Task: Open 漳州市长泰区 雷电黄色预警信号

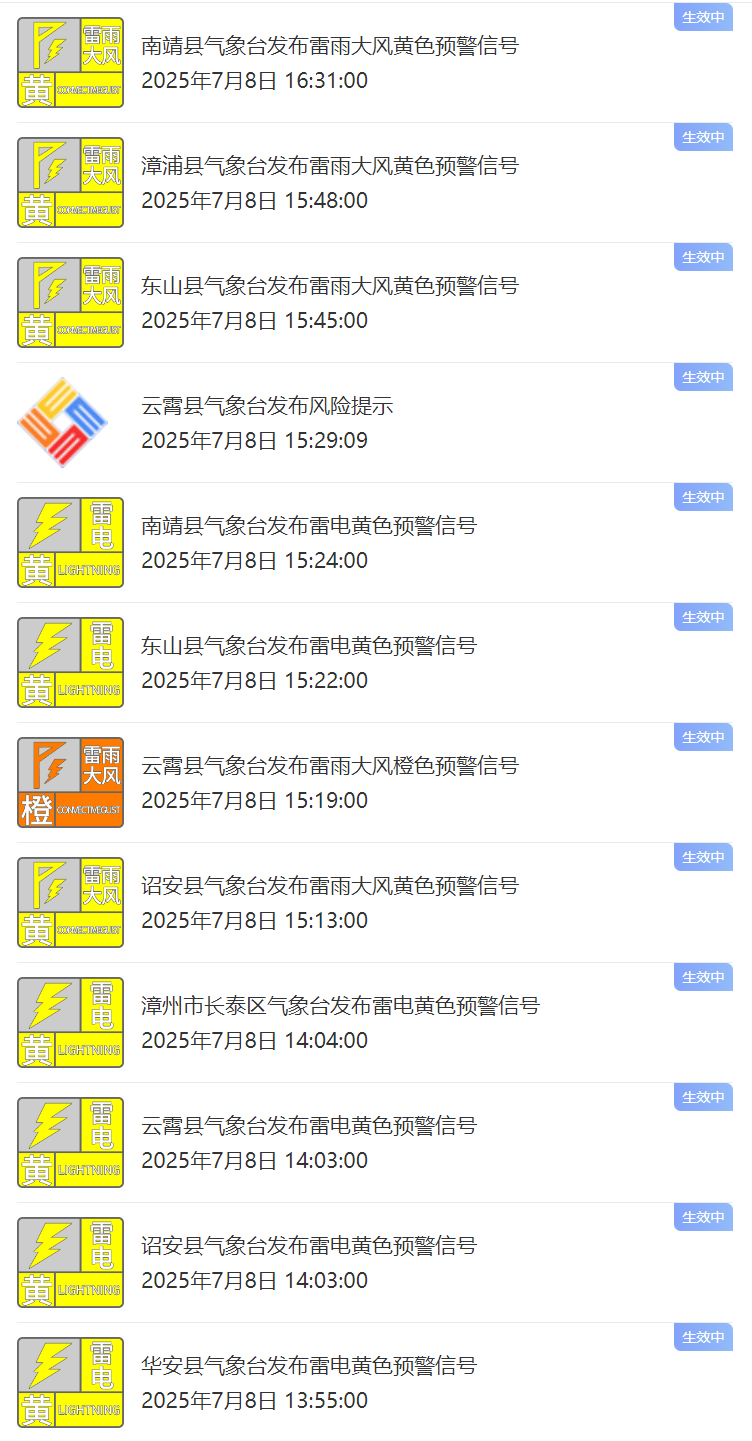Action: click(340, 1006)
